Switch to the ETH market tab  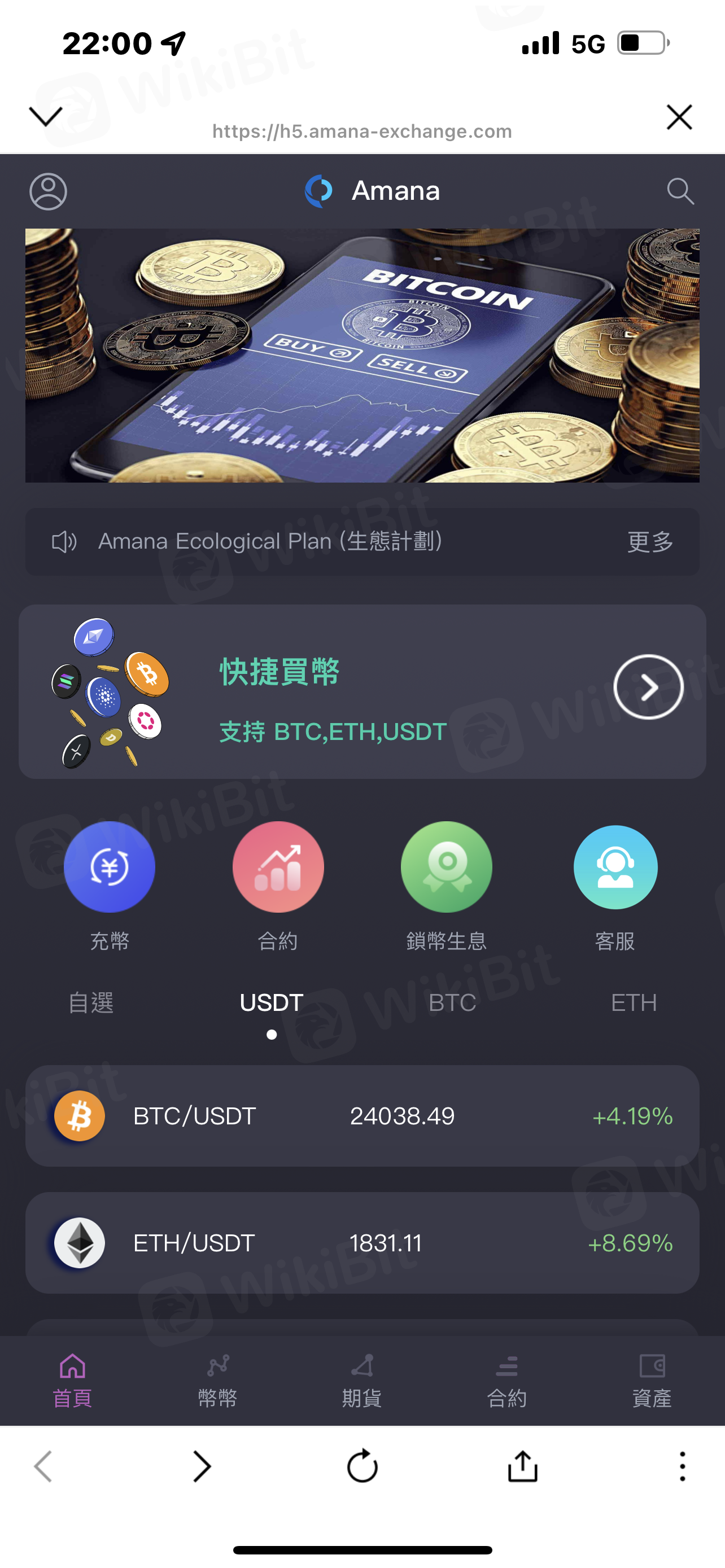[634, 1002]
